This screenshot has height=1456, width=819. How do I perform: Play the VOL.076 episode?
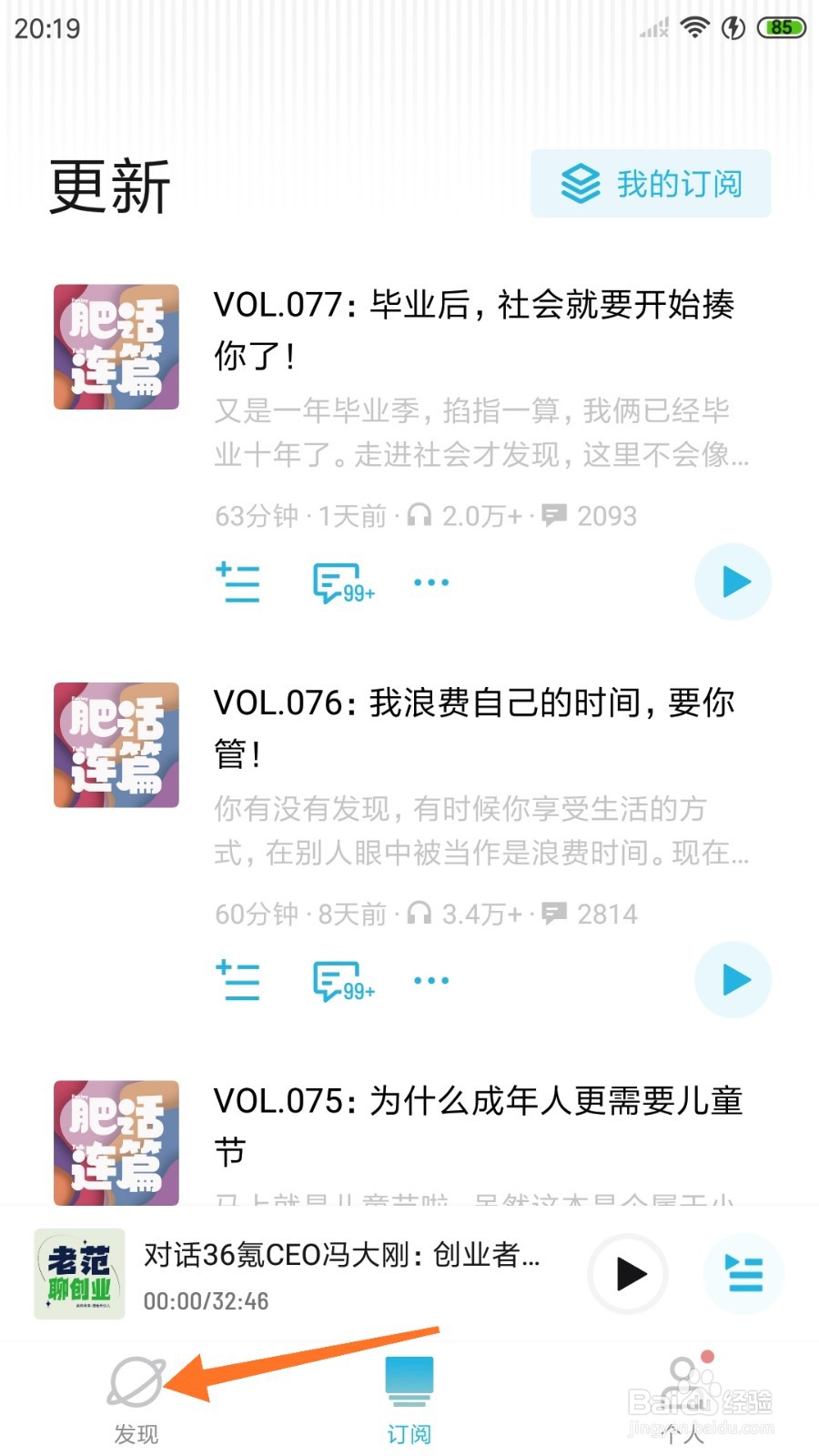(x=733, y=979)
